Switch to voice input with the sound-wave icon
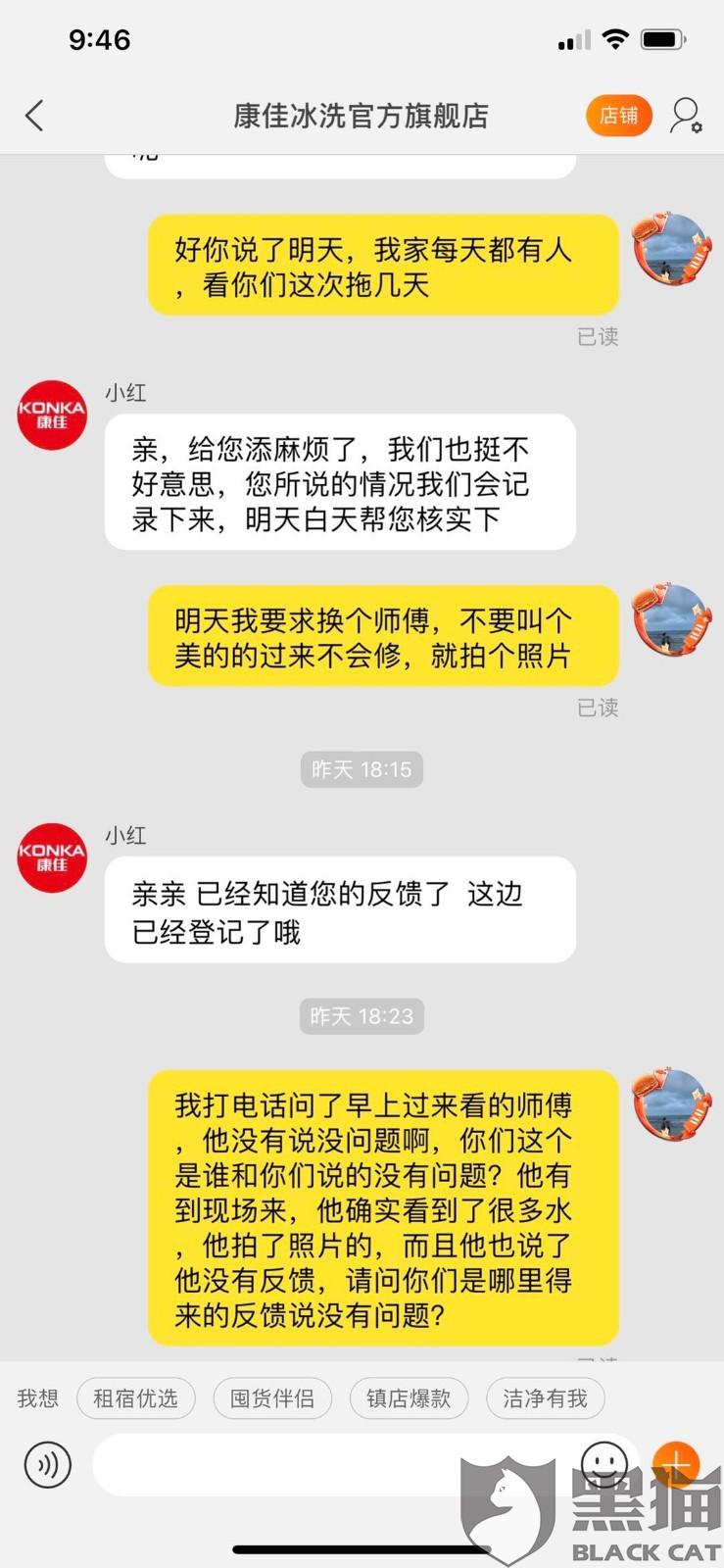 pyautogui.click(x=48, y=1465)
